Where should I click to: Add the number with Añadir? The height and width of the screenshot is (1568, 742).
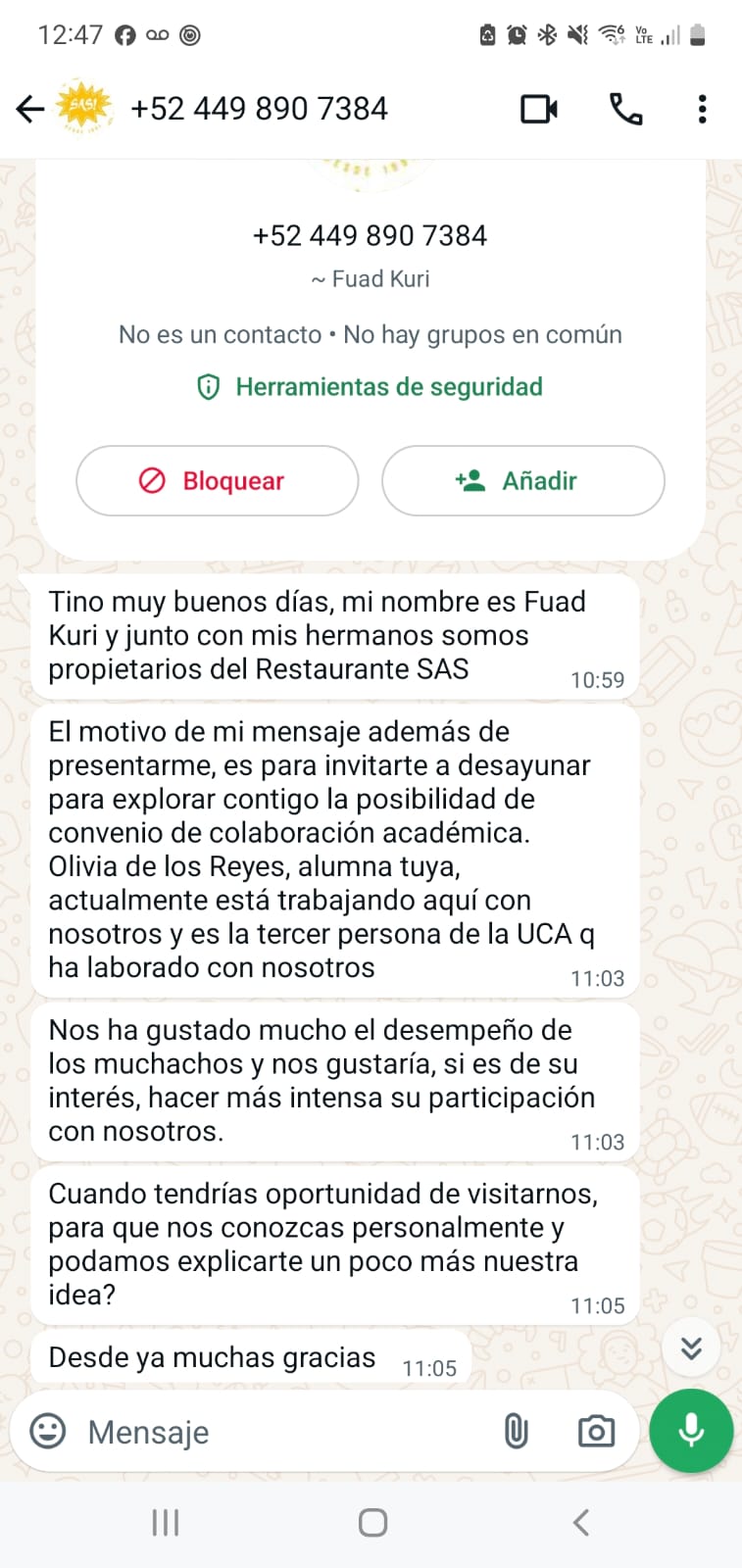point(523,481)
